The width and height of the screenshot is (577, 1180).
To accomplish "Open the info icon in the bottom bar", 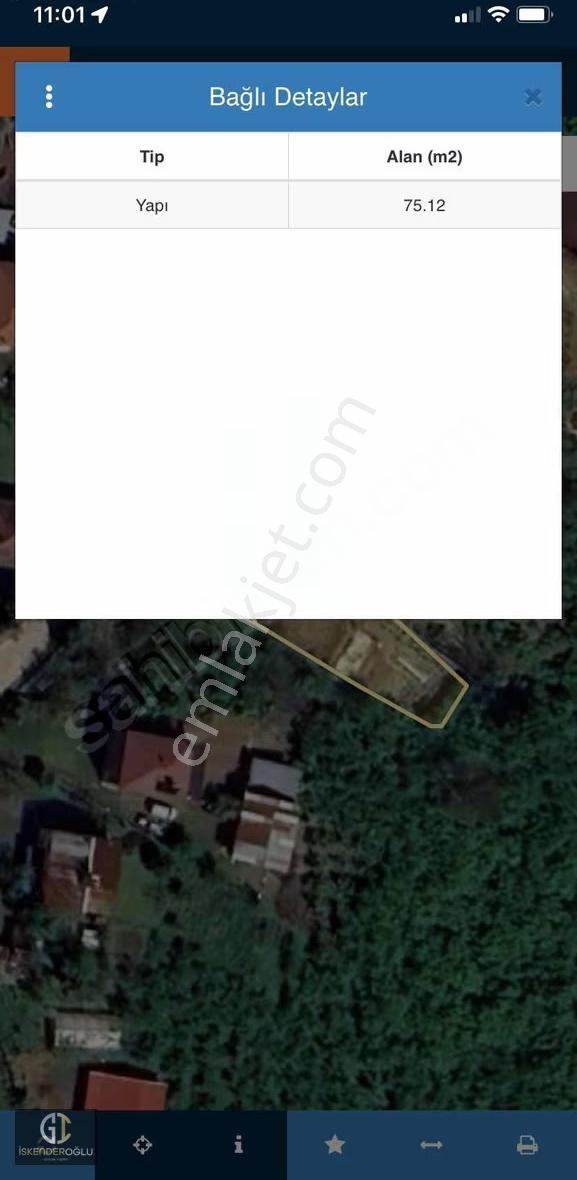I will coord(238,1145).
